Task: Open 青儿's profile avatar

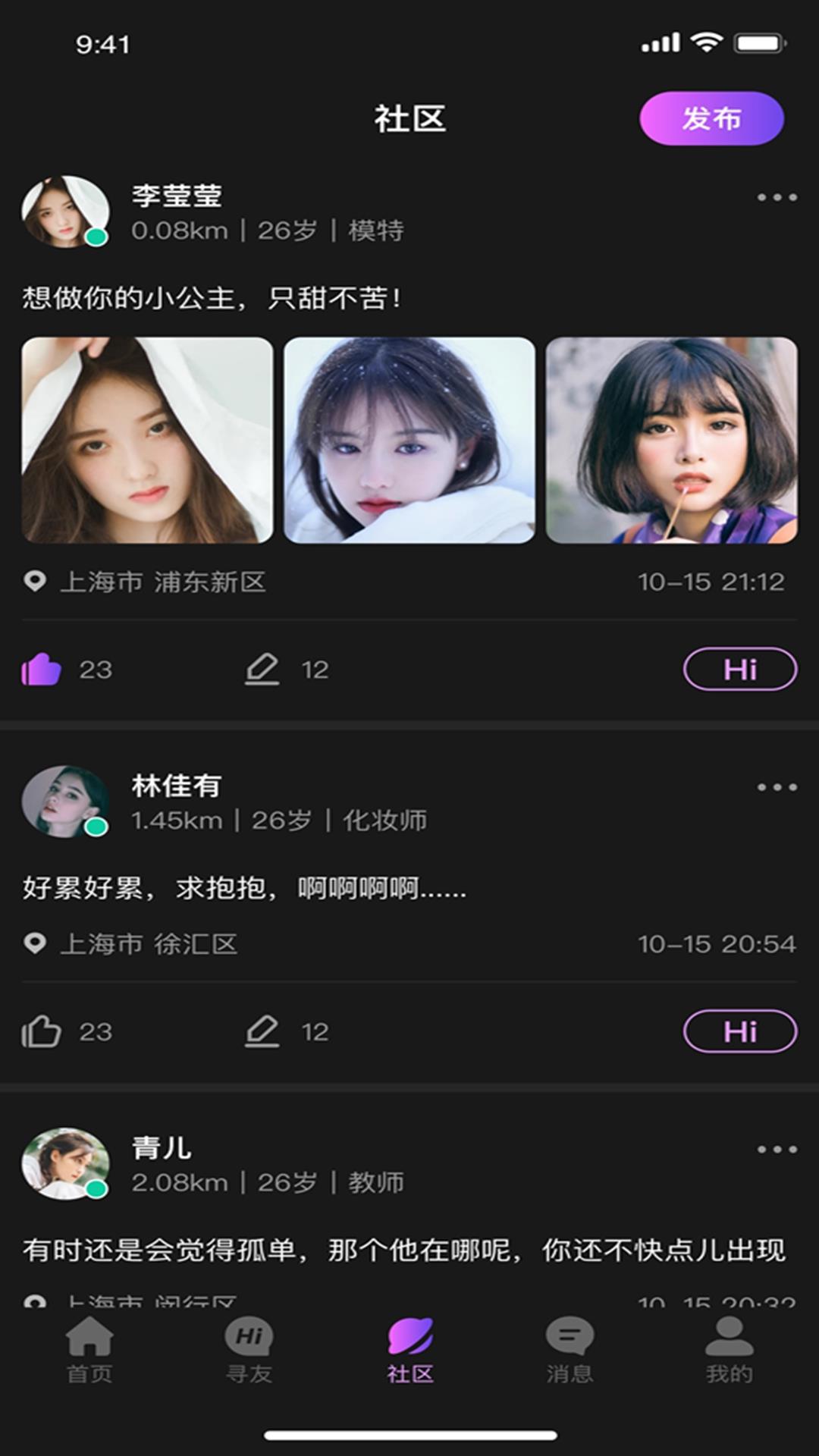Action: [x=65, y=1164]
